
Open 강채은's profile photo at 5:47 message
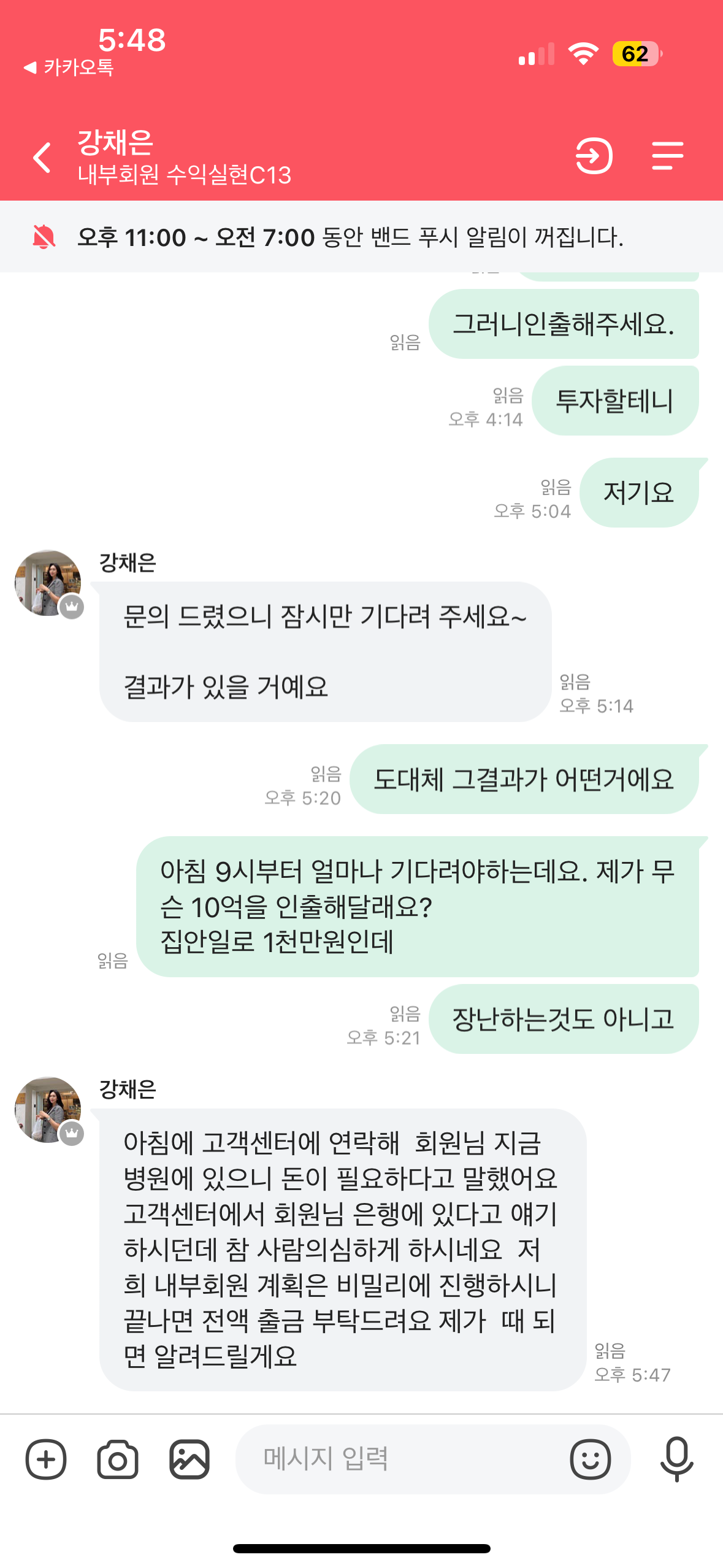click(x=48, y=1109)
